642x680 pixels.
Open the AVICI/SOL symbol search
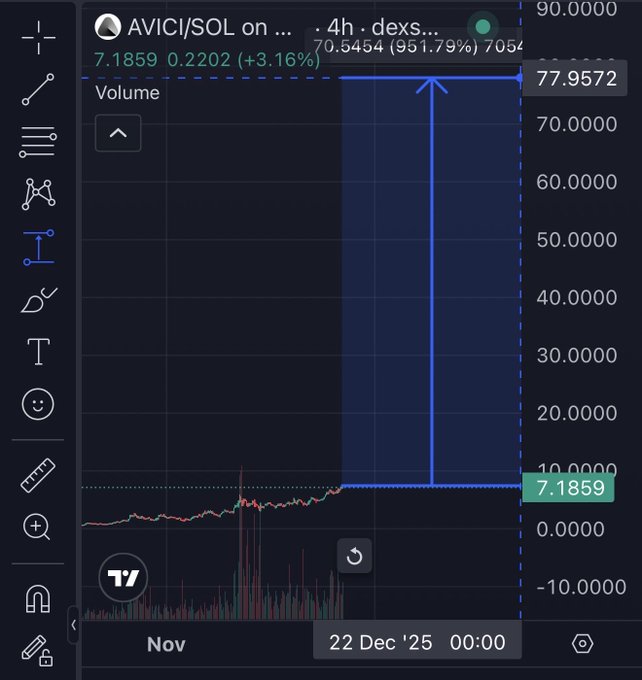point(195,27)
